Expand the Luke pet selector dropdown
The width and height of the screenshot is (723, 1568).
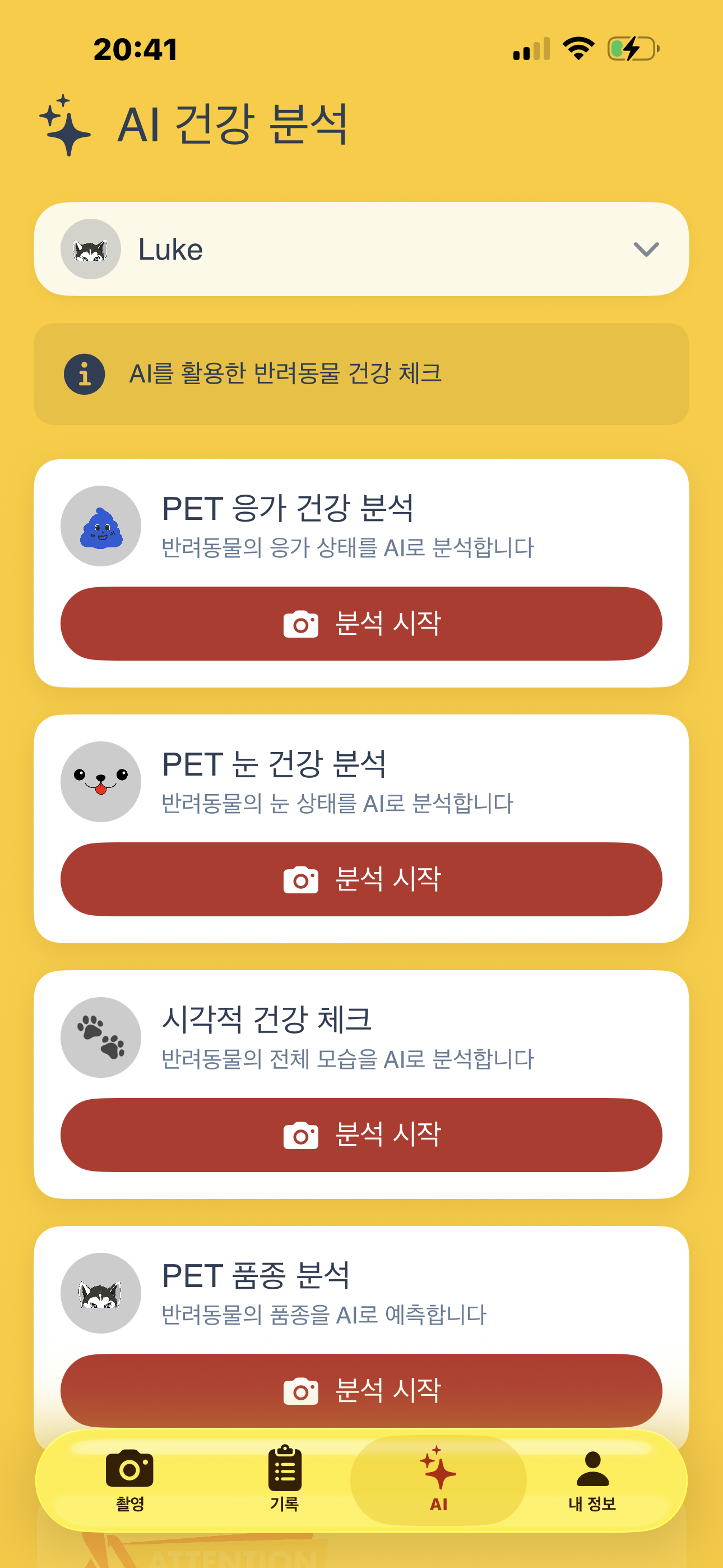[361, 249]
